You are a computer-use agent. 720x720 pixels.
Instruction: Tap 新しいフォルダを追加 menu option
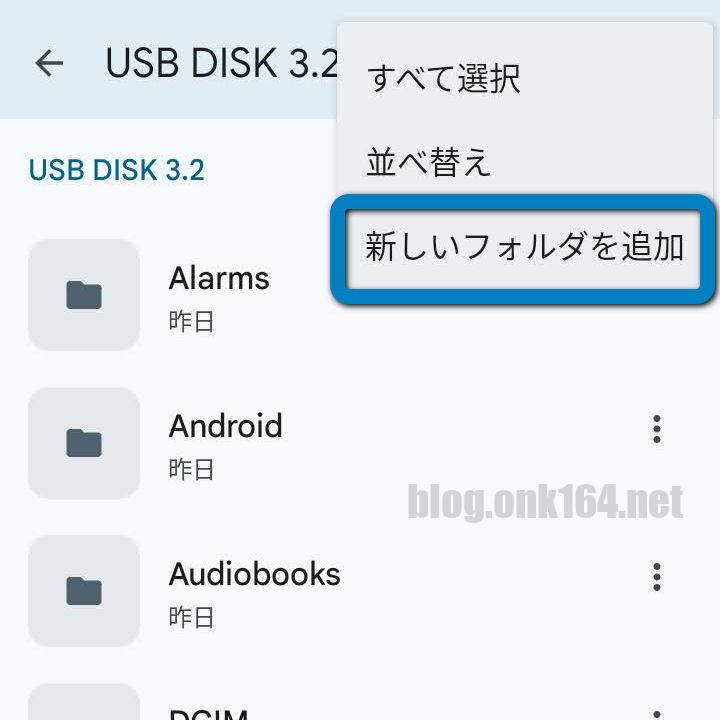[524, 248]
